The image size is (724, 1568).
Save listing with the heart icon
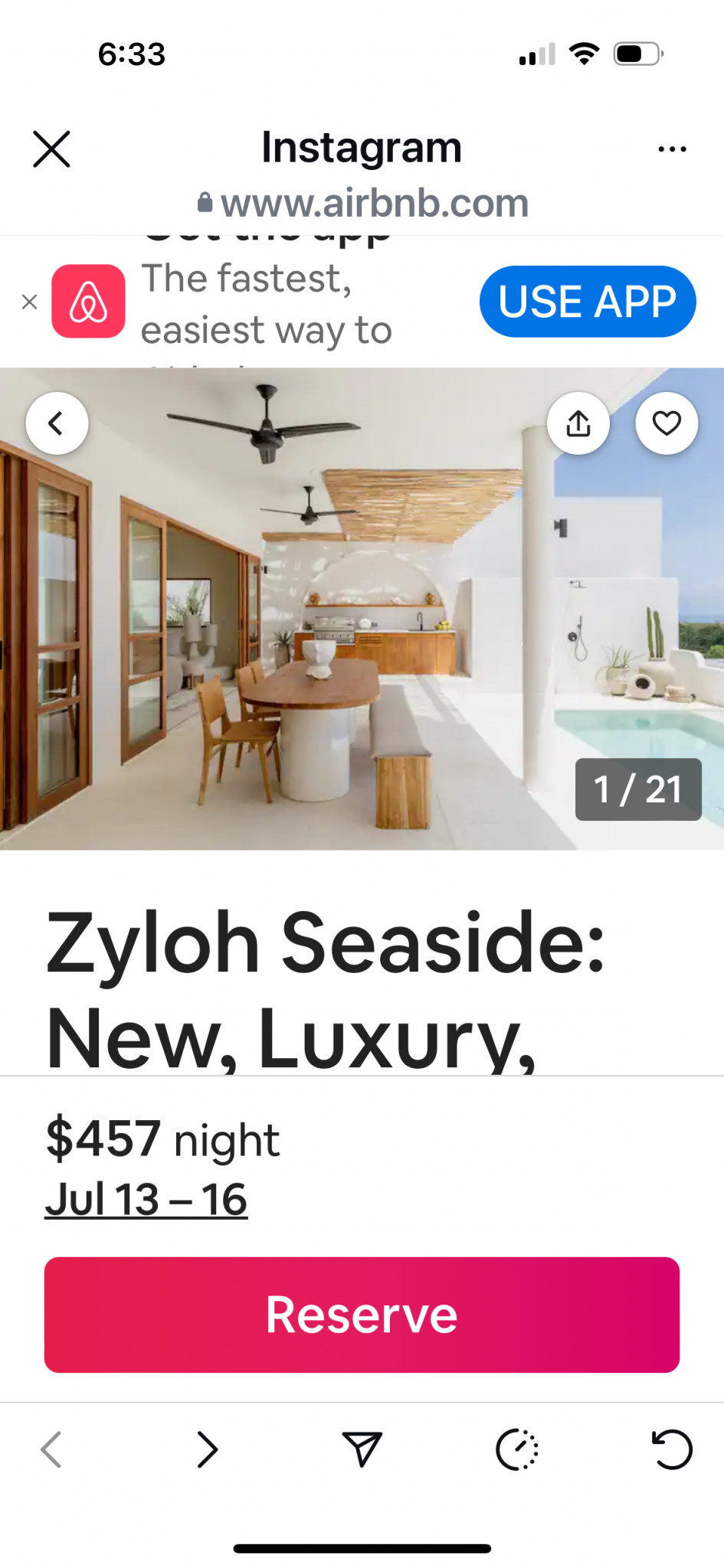667,423
